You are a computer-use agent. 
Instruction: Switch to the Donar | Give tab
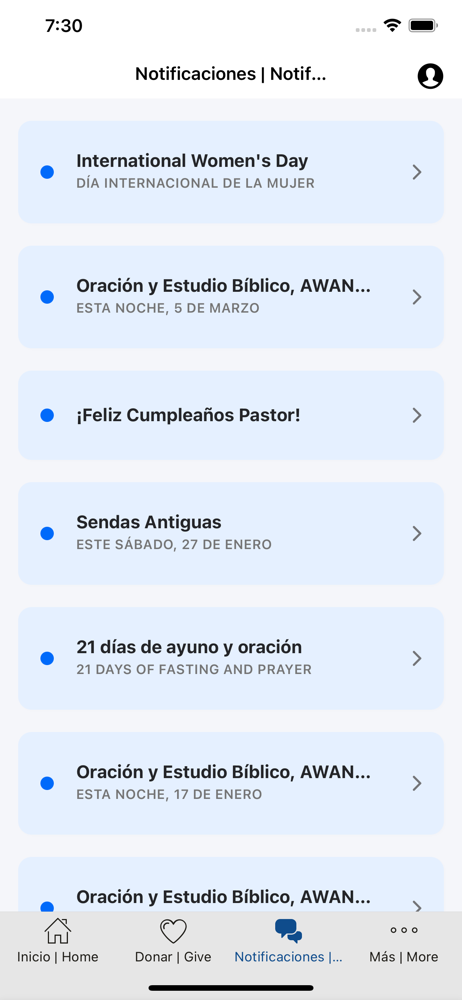[x=173, y=941]
